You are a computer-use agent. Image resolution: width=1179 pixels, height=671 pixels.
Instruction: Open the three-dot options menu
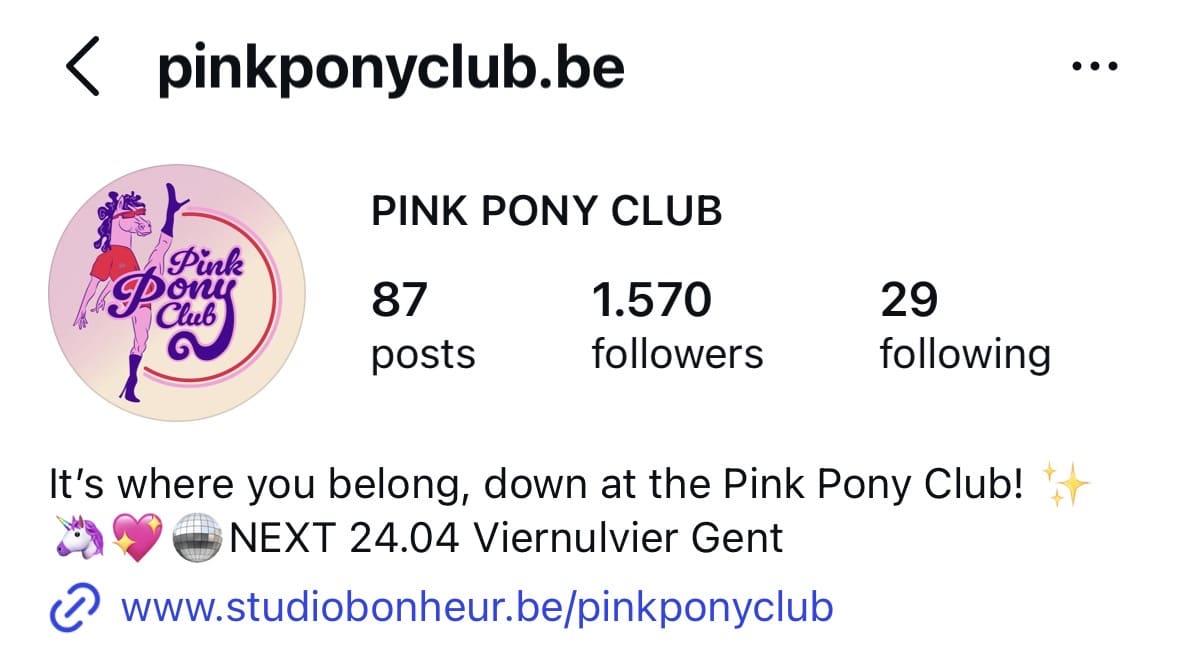coord(1095,66)
